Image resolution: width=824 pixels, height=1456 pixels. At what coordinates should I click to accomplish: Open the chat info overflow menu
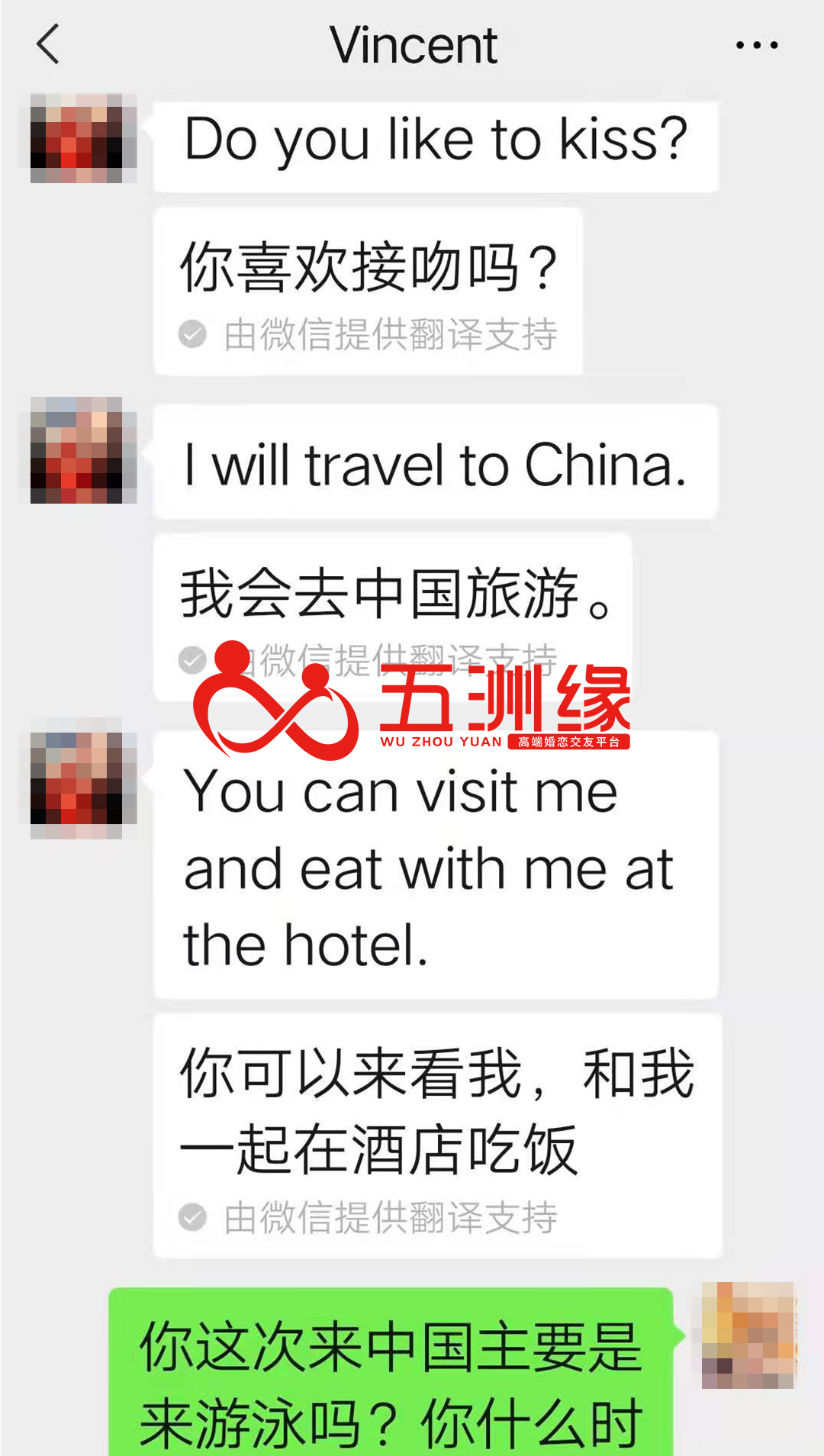pos(756,45)
